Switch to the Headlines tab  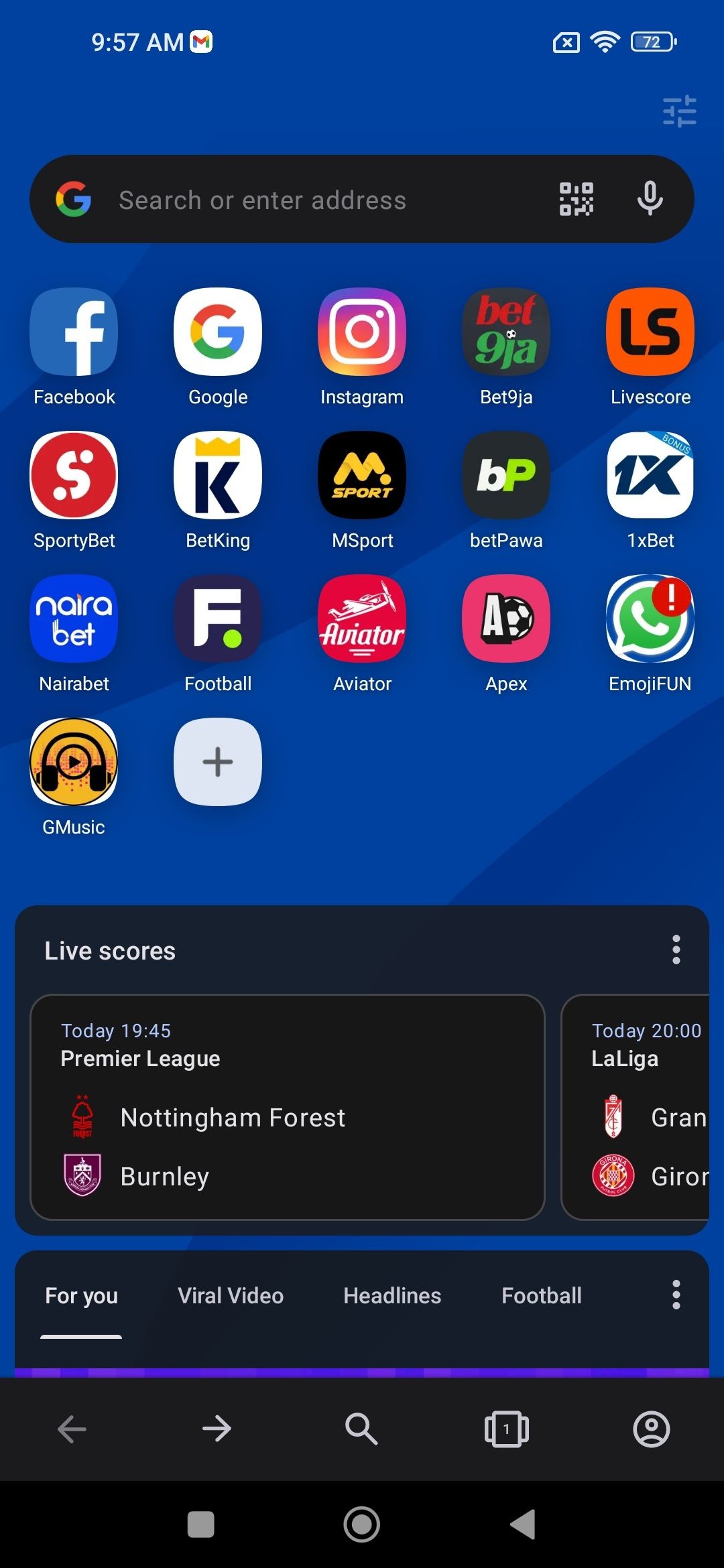392,1295
